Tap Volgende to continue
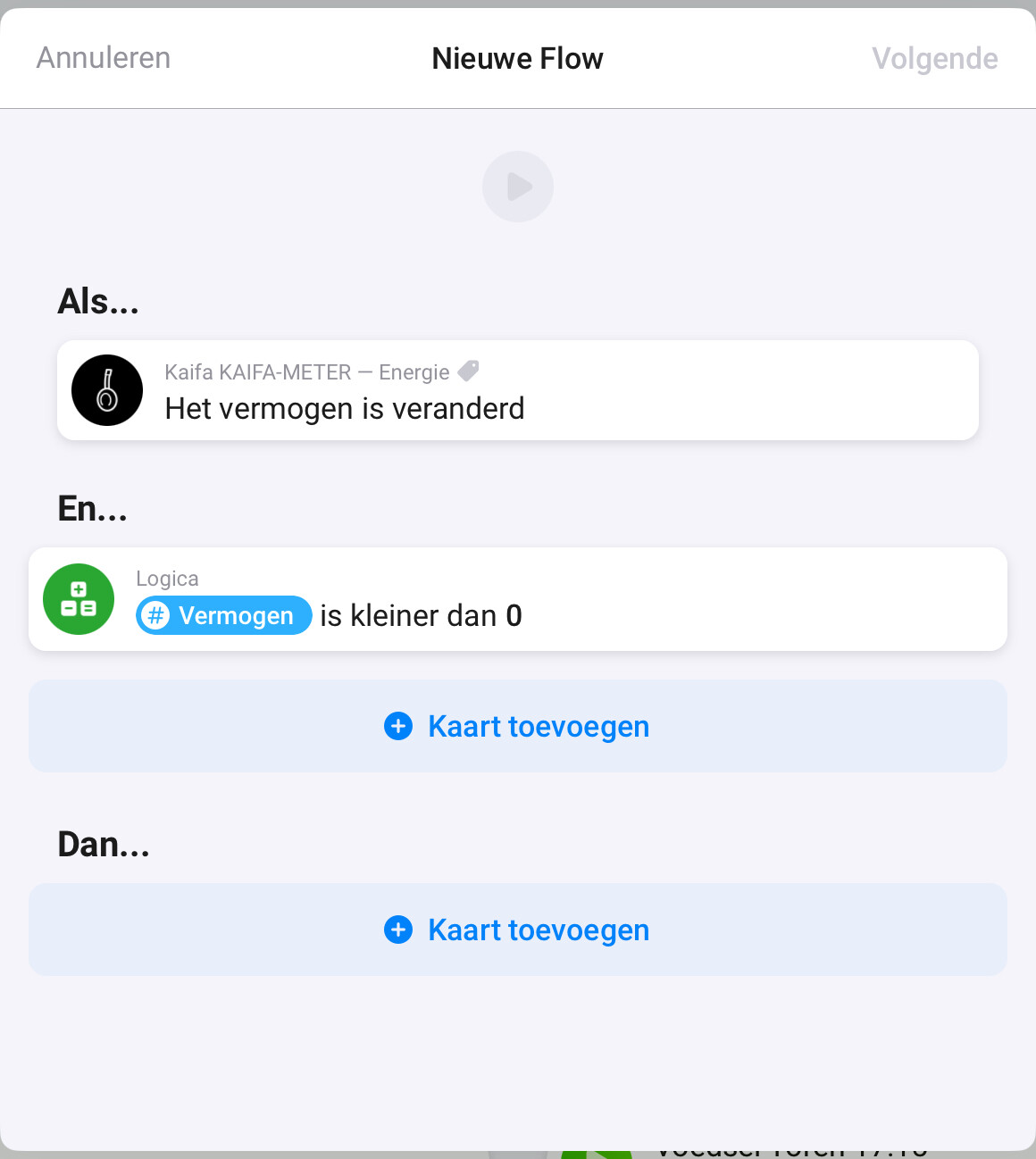The image size is (1036, 1159). coord(934,58)
